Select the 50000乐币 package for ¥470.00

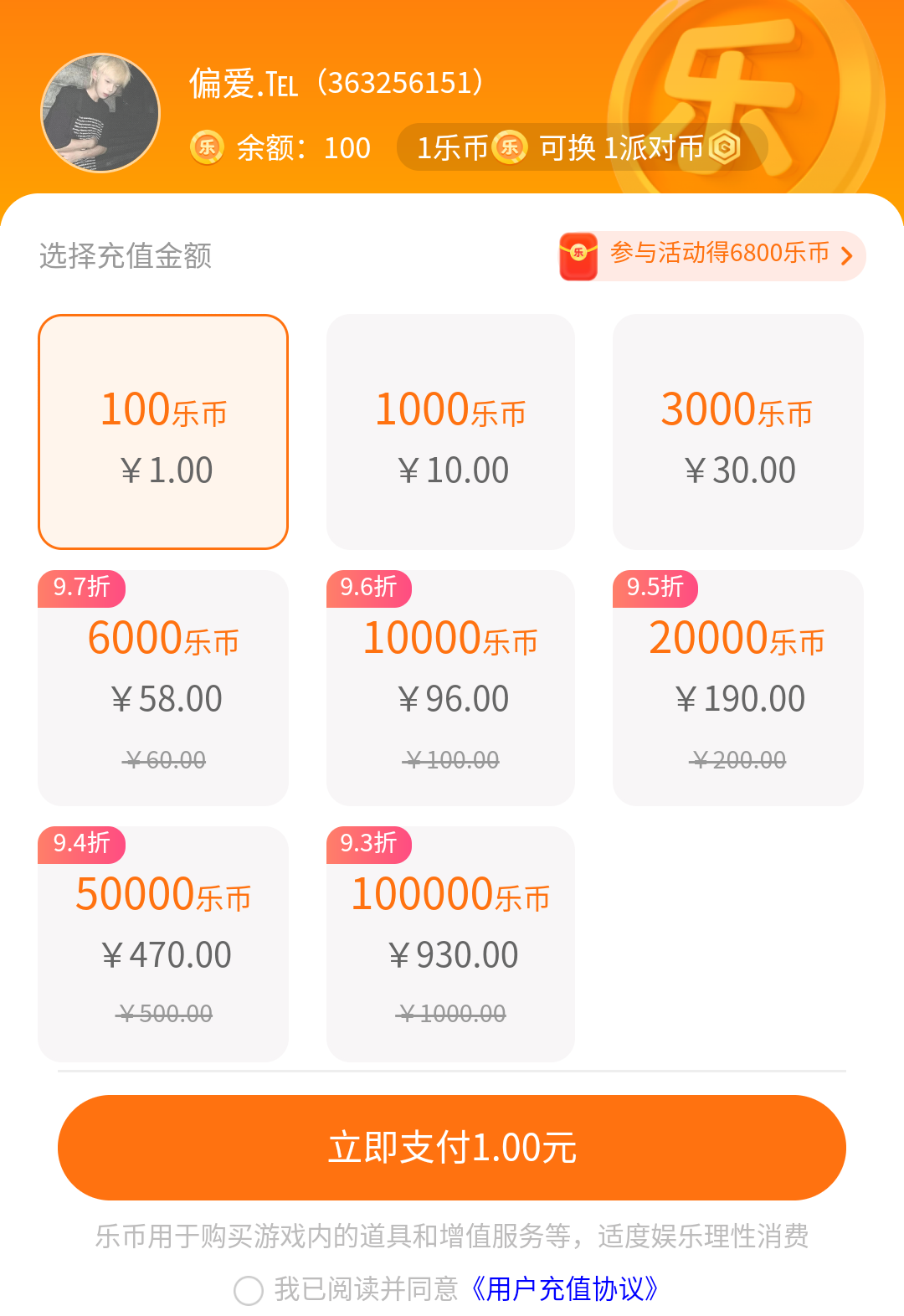coord(163,944)
